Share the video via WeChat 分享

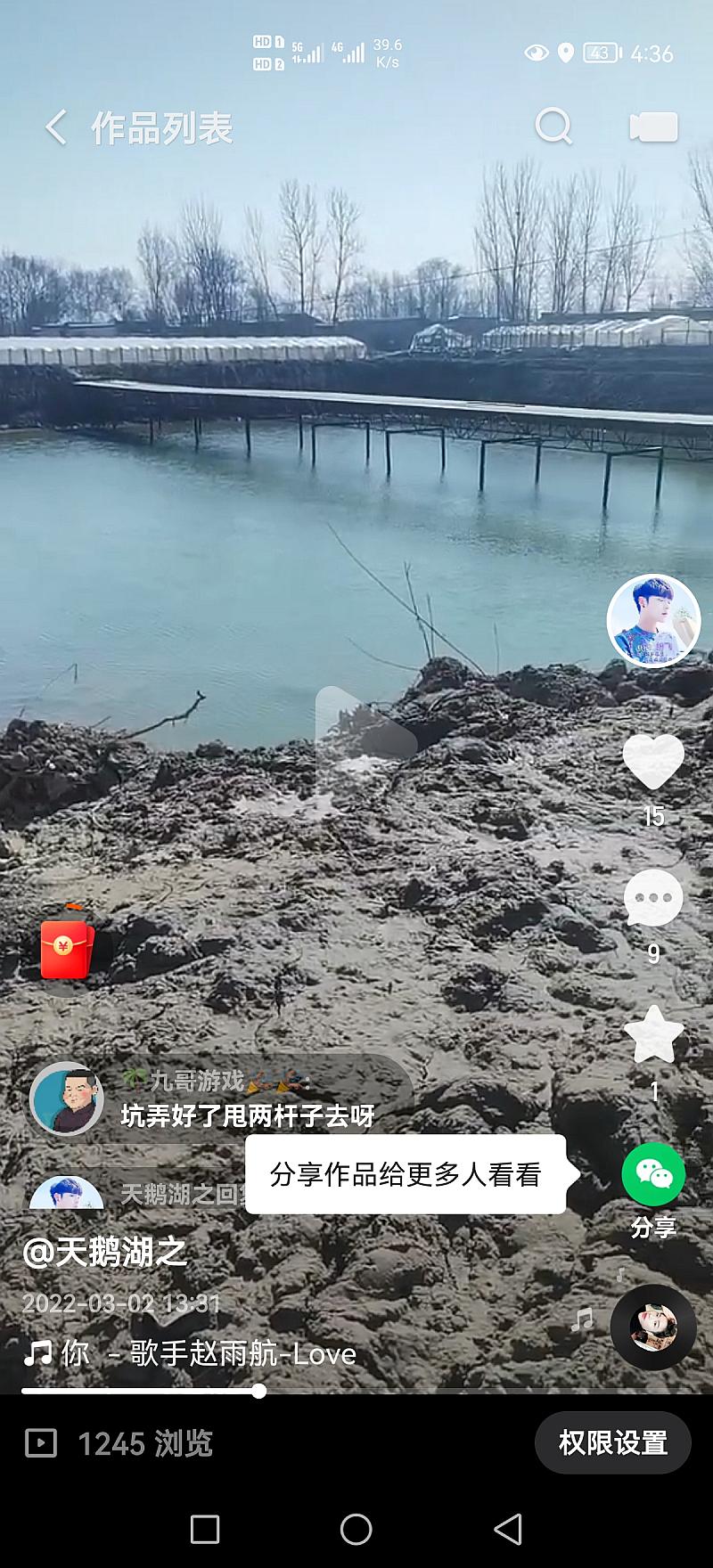coord(653,1174)
